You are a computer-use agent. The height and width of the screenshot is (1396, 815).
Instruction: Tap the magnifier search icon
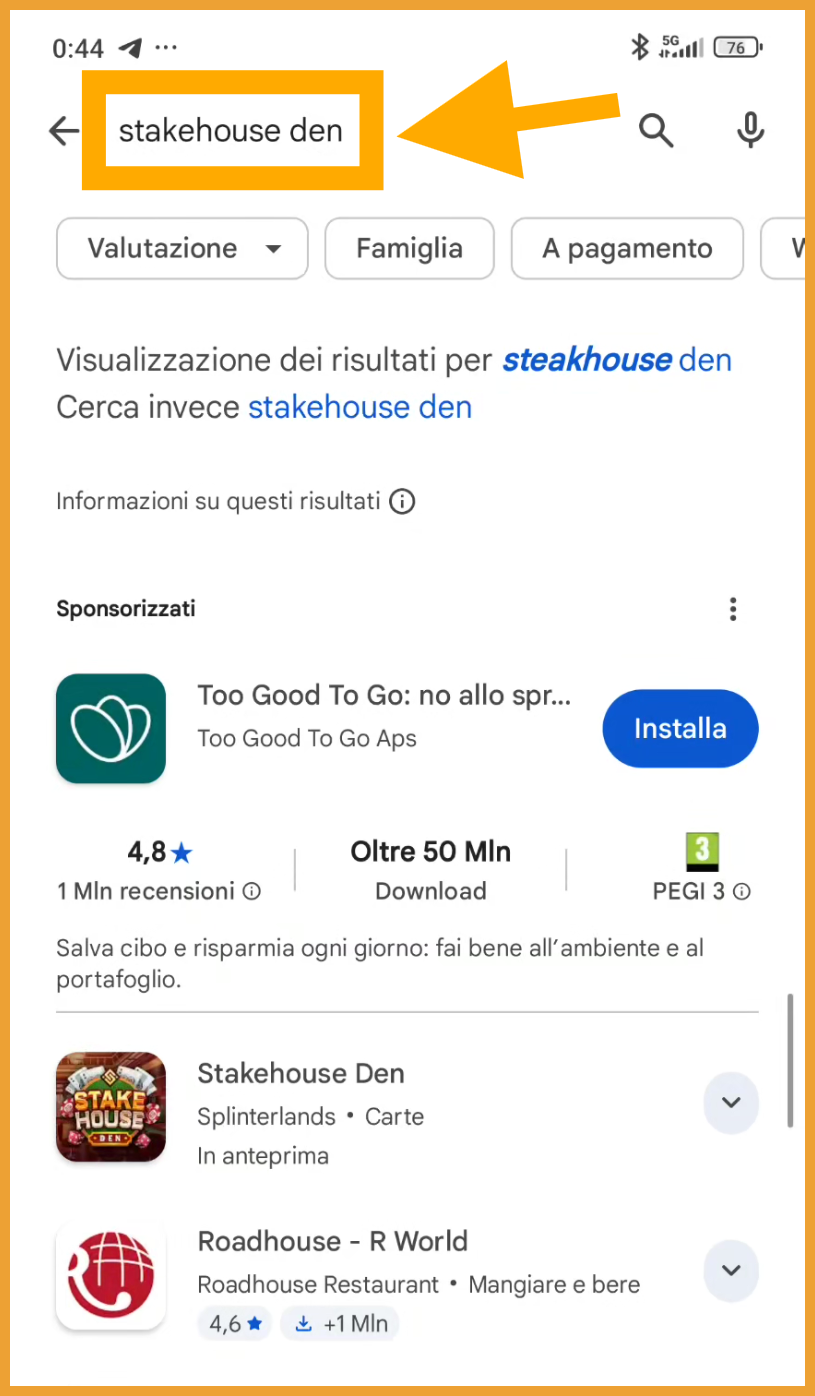[656, 130]
